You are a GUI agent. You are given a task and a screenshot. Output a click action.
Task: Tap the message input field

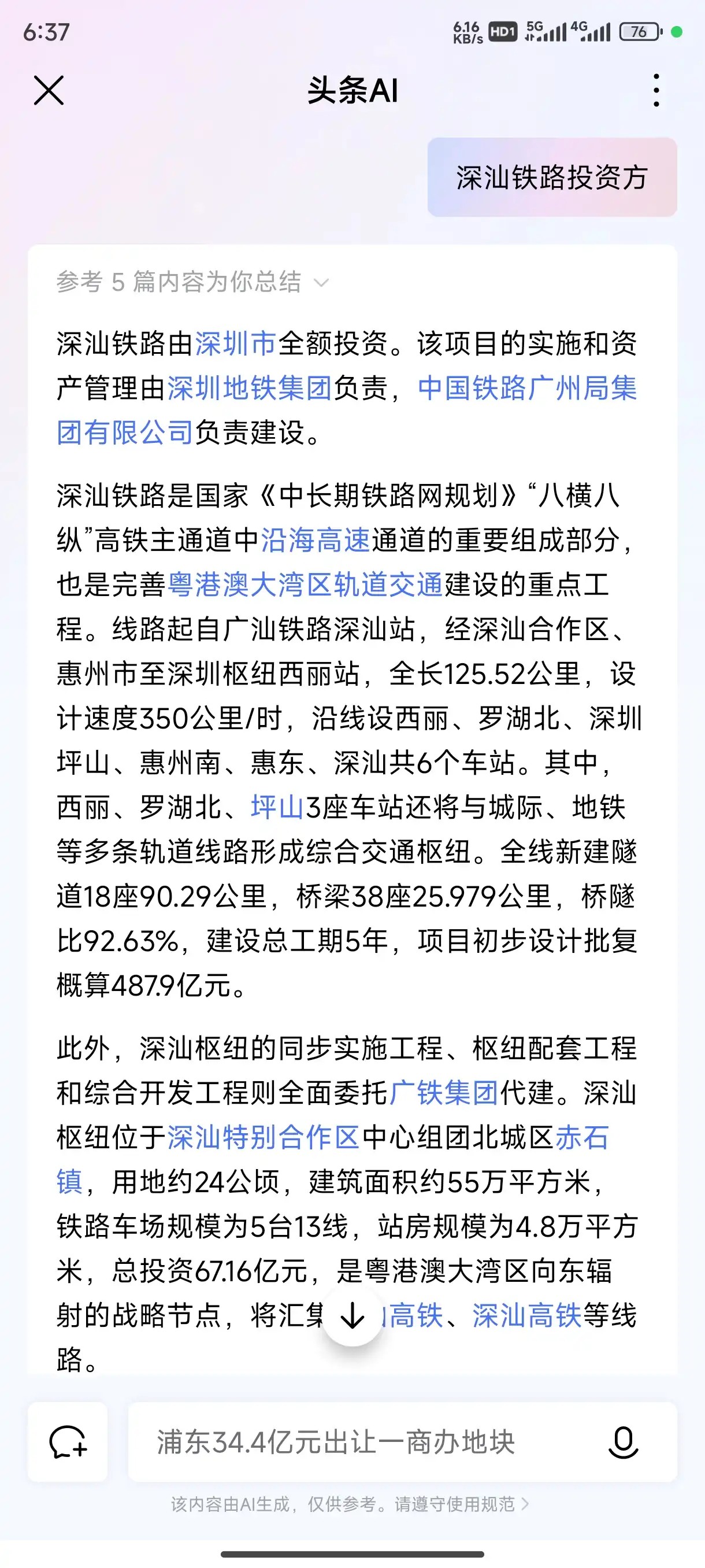(365, 1442)
